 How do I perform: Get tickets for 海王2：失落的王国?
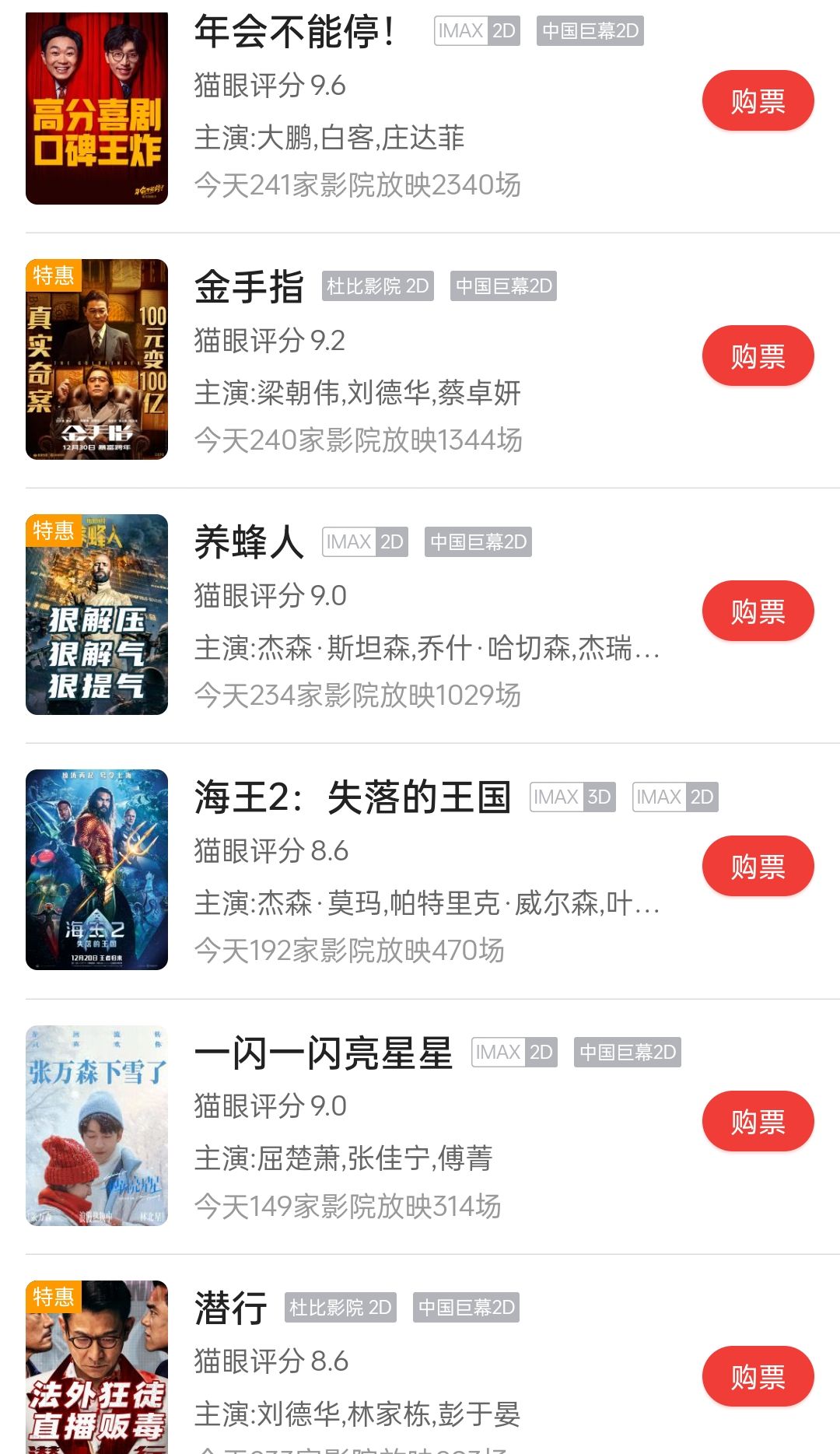click(758, 867)
